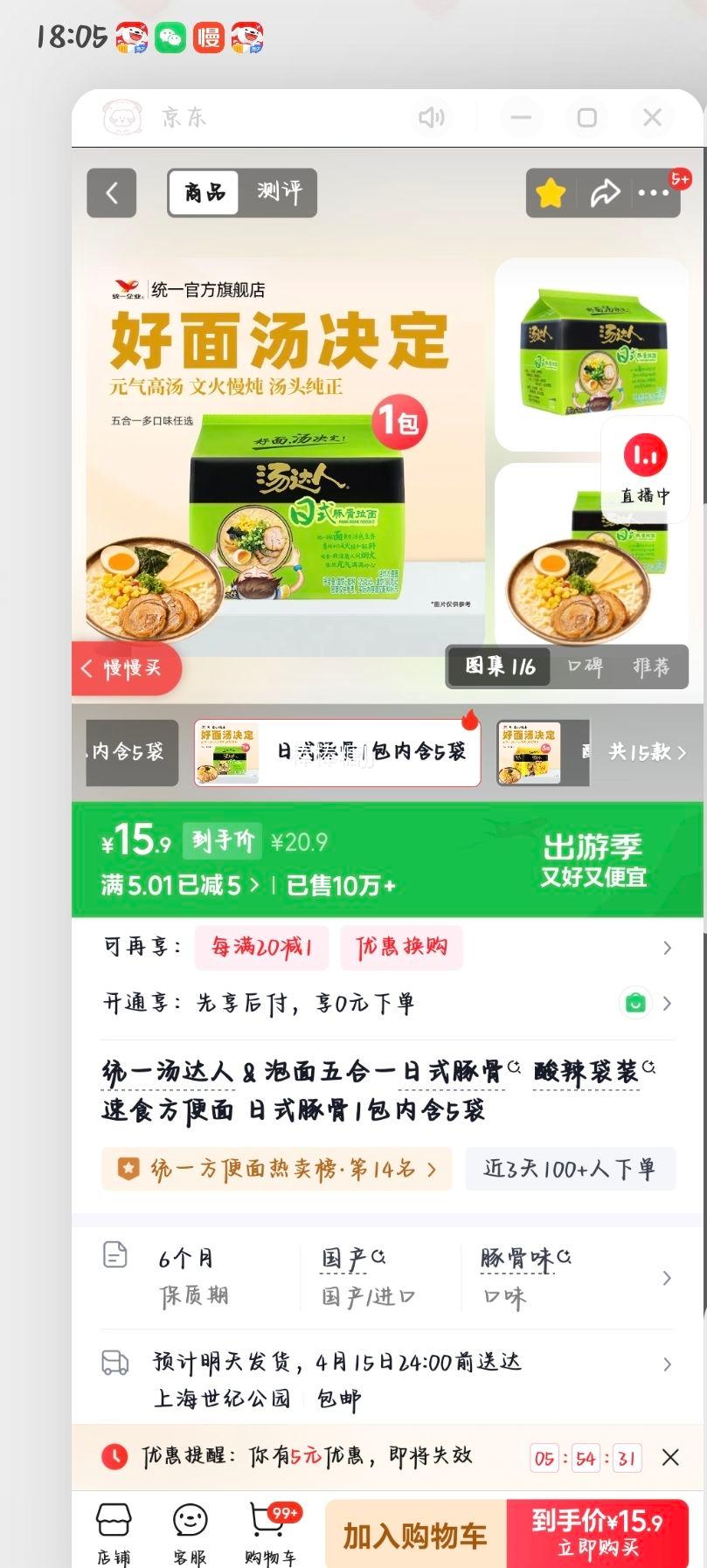The height and width of the screenshot is (1568, 707).
Task: Toggle the favorite star on this product
Action: click(x=550, y=193)
